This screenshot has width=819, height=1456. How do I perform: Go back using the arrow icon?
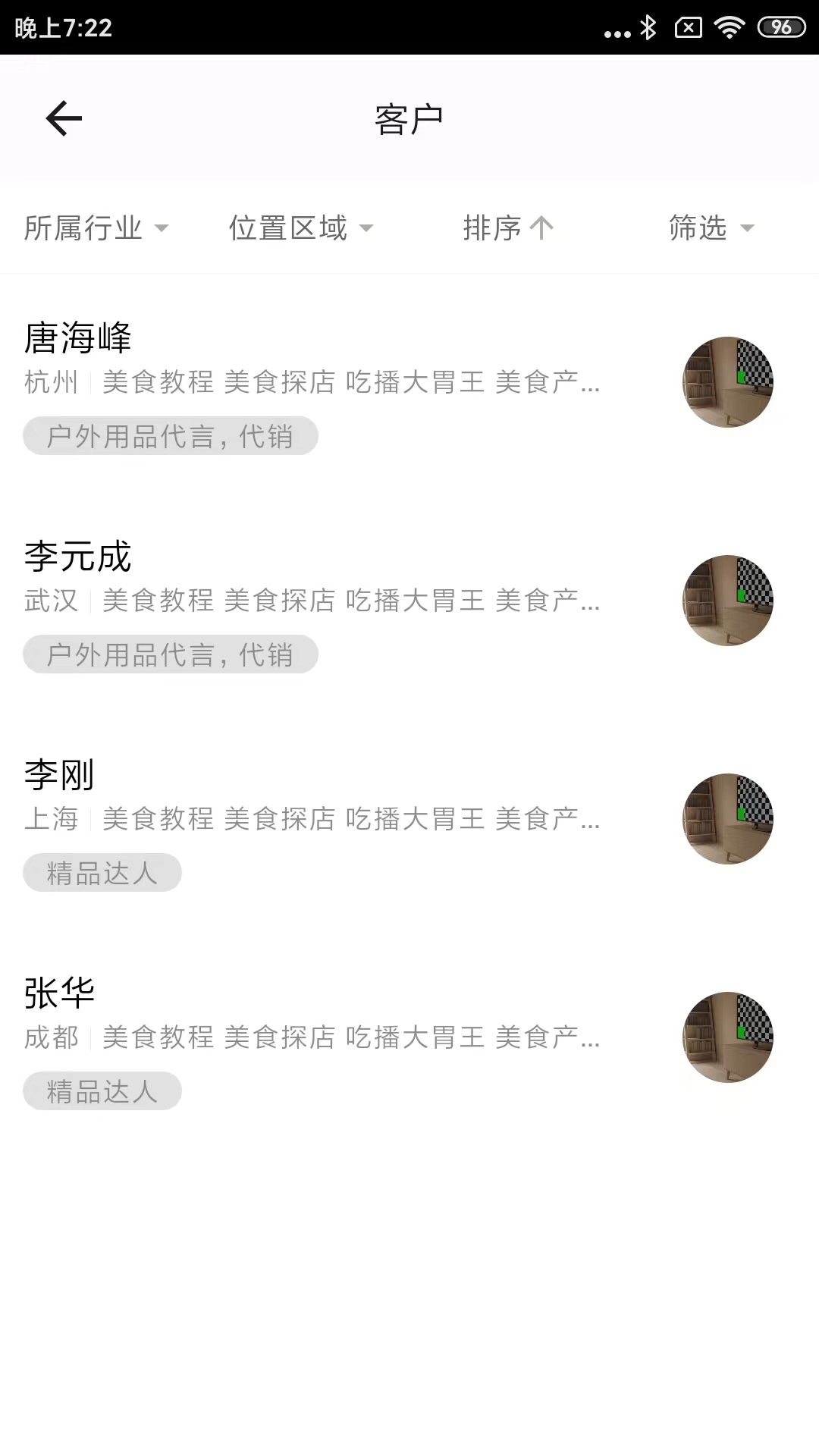tap(64, 118)
